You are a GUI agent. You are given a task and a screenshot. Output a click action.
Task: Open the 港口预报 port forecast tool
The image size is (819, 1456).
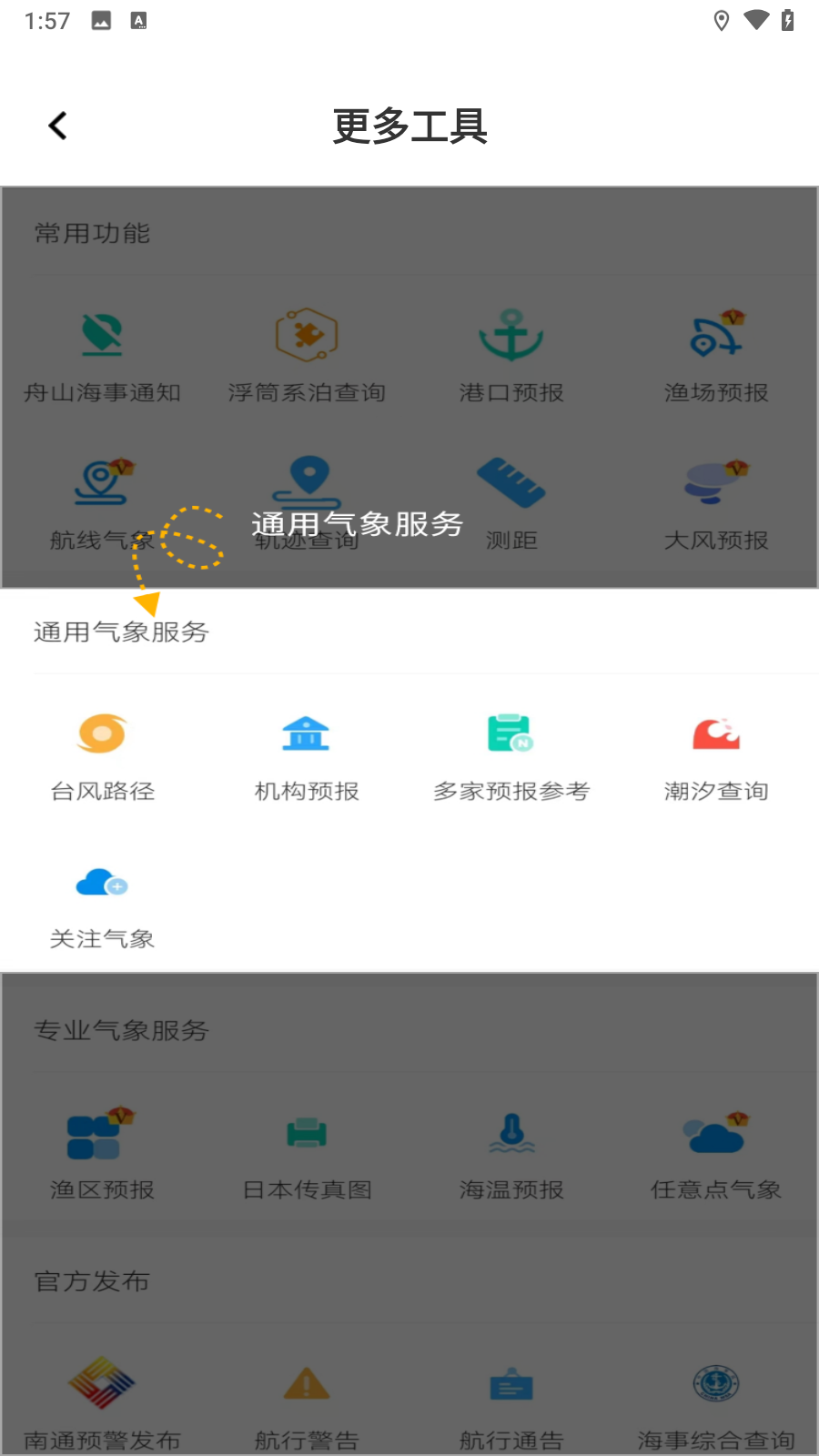click(511, 355)
